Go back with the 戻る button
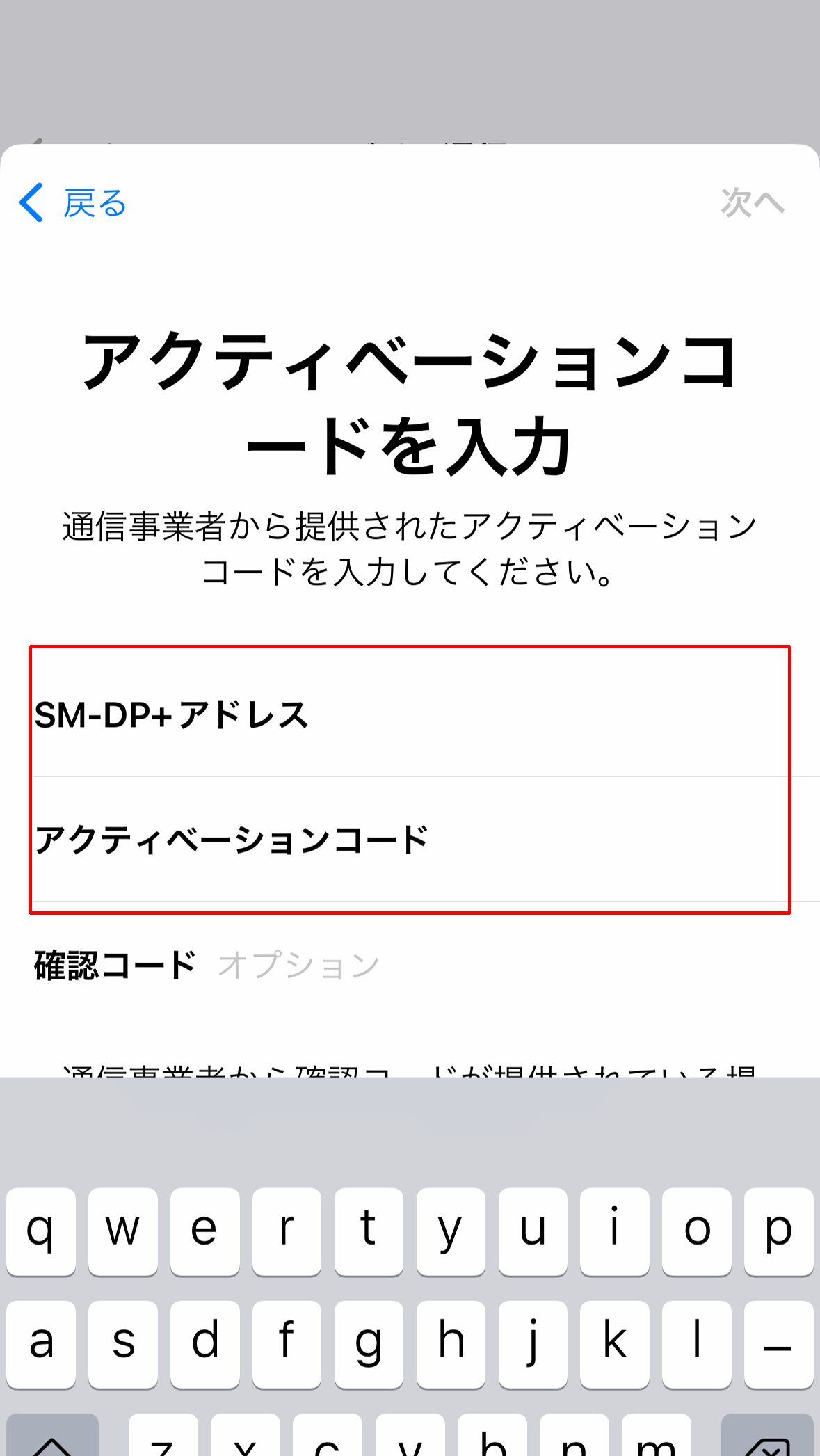 (x=72, y=203)
